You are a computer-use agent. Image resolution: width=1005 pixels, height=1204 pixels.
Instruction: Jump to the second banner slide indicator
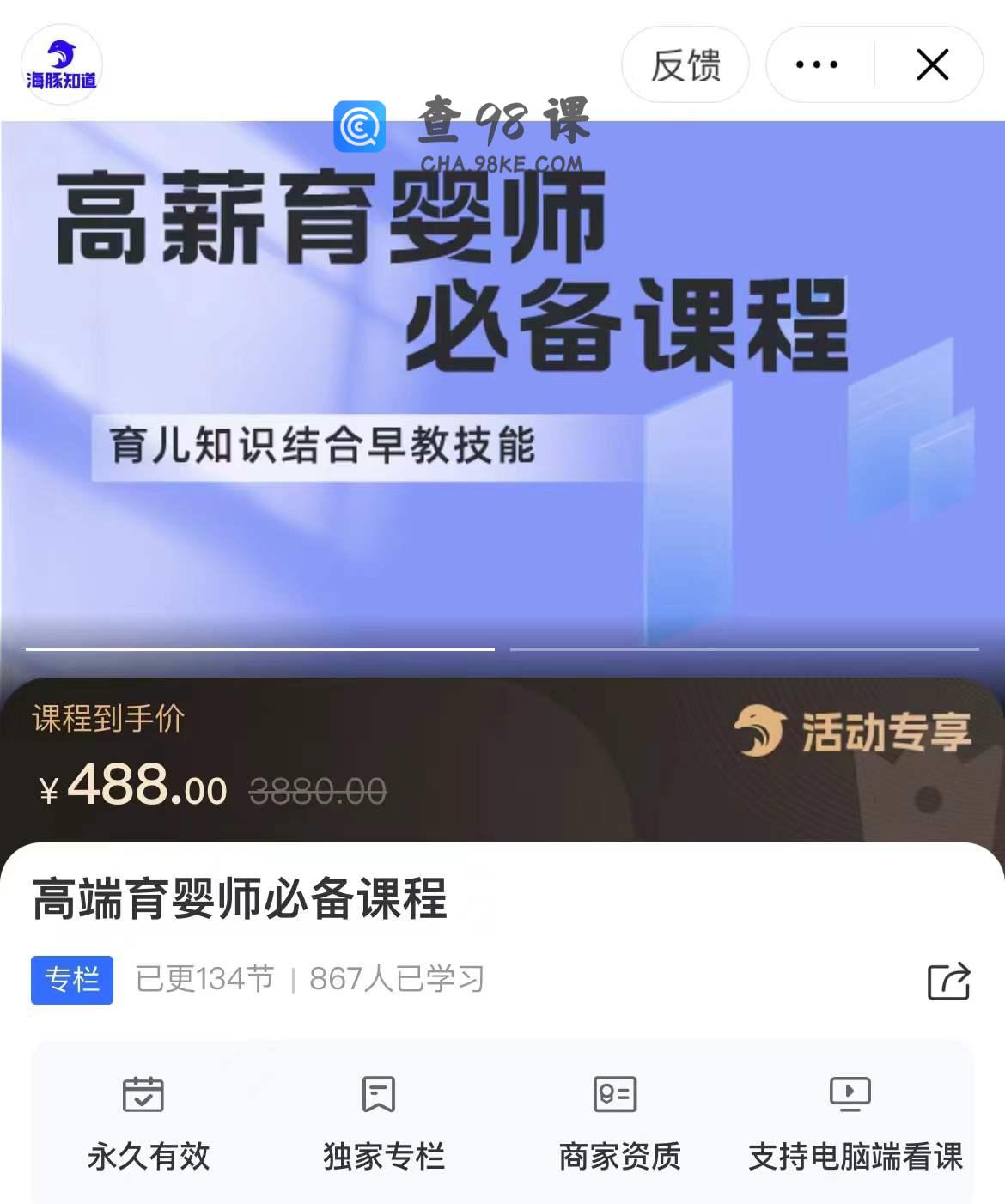coord(744,649)
